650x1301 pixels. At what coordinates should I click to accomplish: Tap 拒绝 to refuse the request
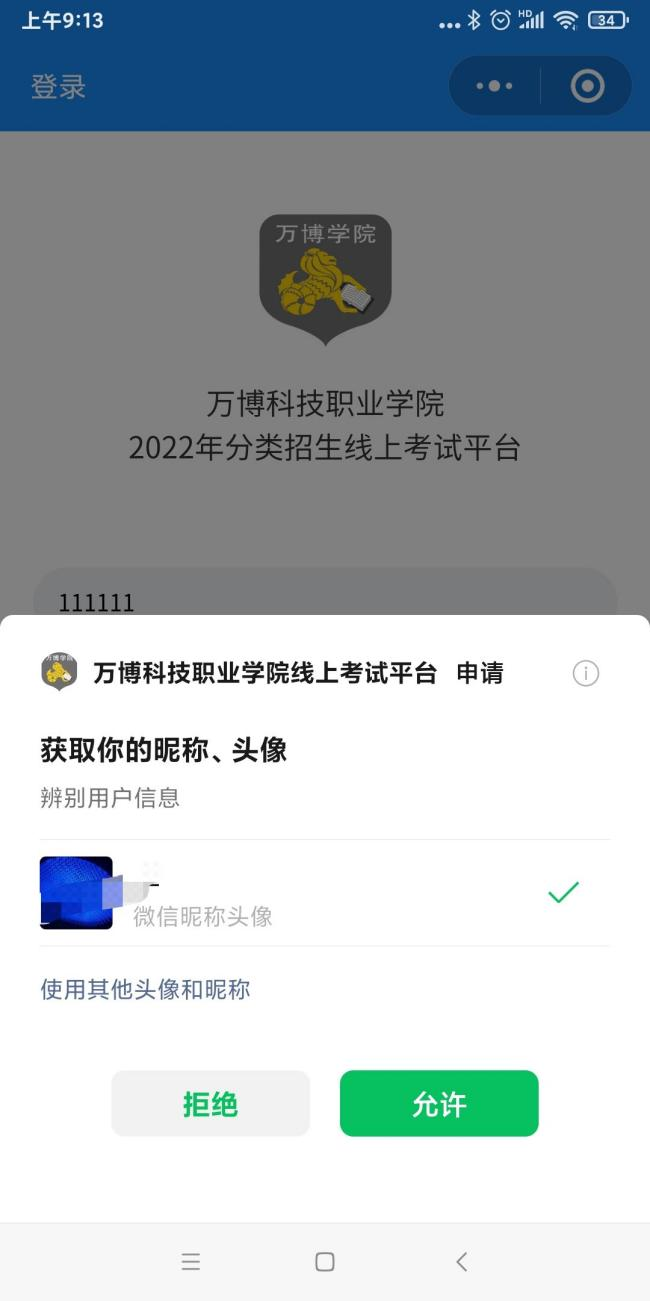pos(210,1104)
